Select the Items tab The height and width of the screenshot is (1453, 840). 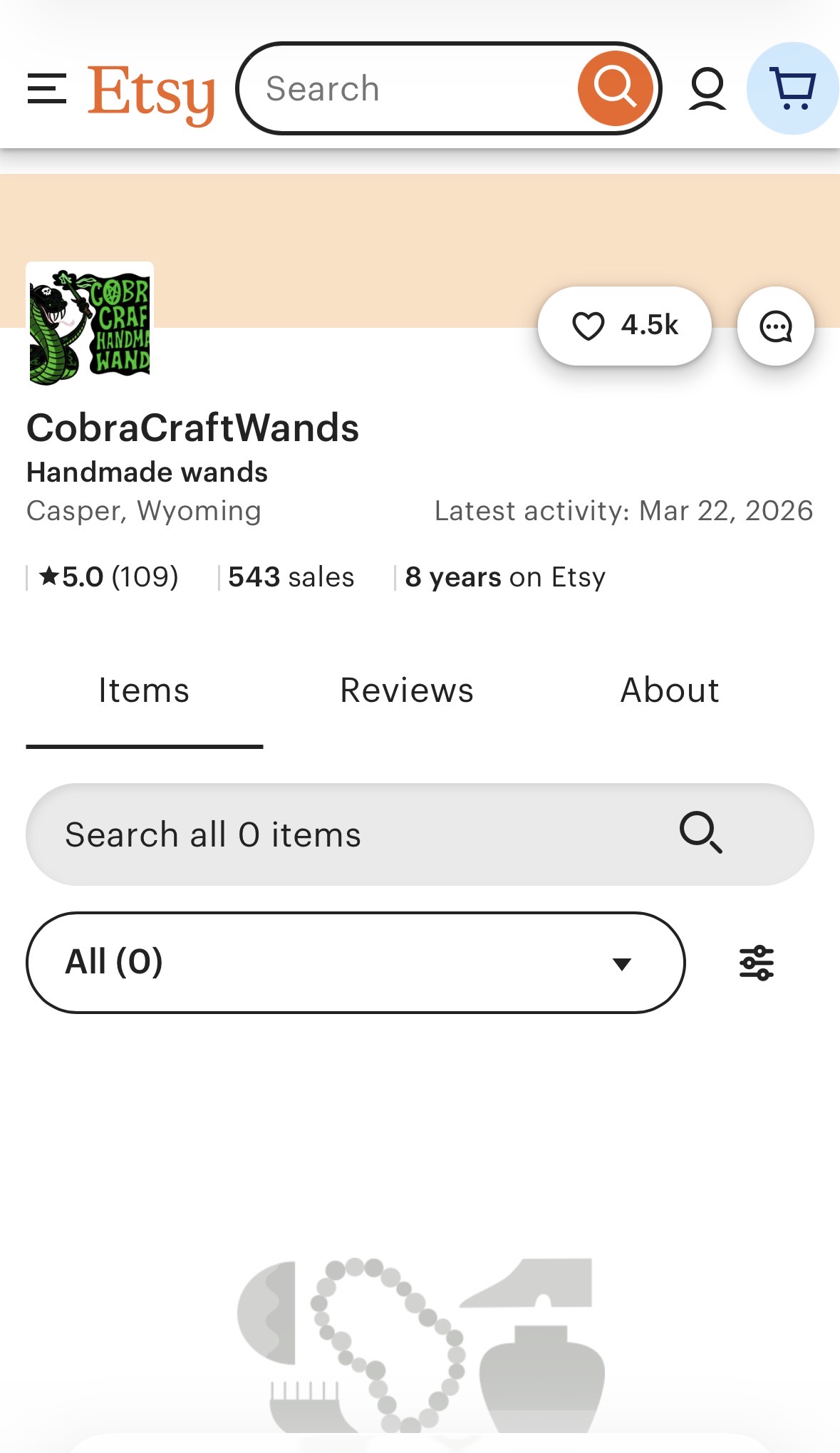pos(144,690)
